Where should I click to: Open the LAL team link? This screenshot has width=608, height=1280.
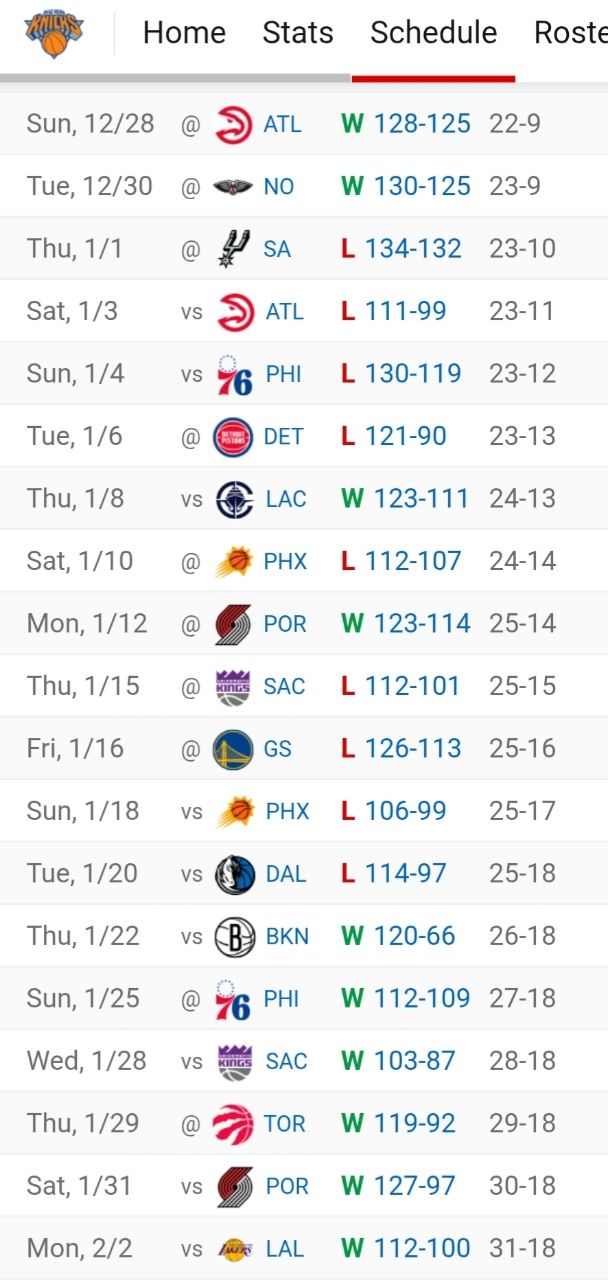click(x=284, y=1249)
